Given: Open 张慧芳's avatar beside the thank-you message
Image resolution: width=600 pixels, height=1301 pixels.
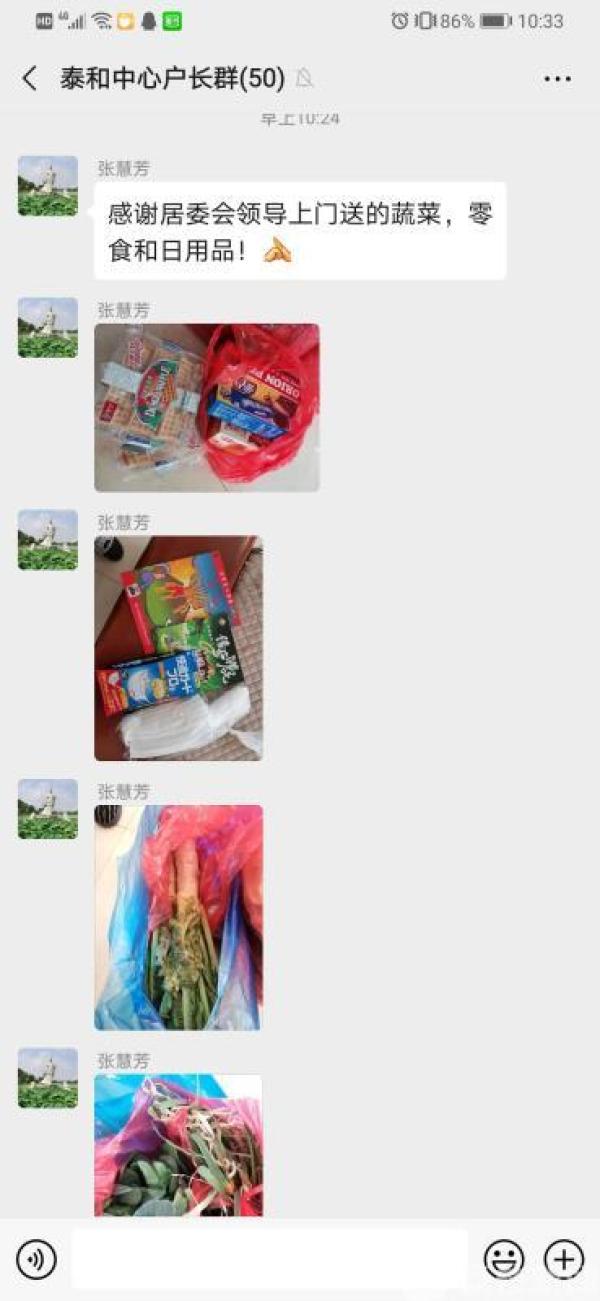Looking at the screenshot, I should coord(47,186).
